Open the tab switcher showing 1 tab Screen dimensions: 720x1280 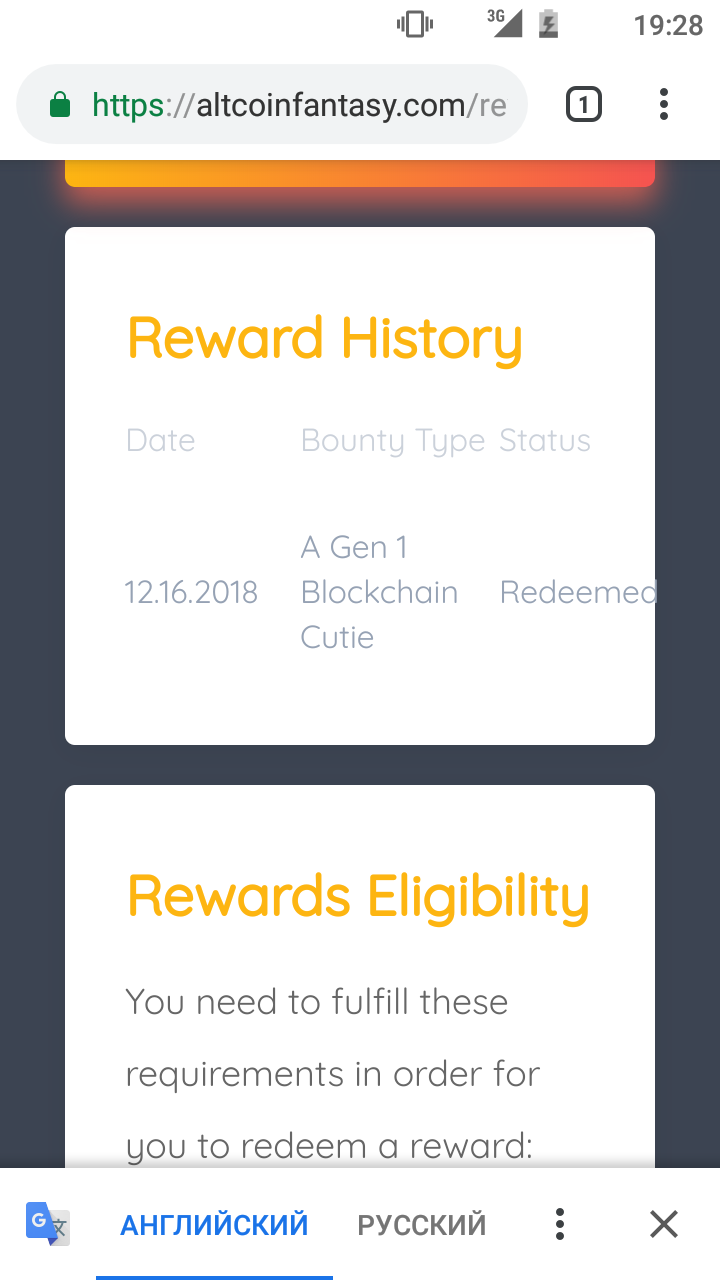(584, 104)
